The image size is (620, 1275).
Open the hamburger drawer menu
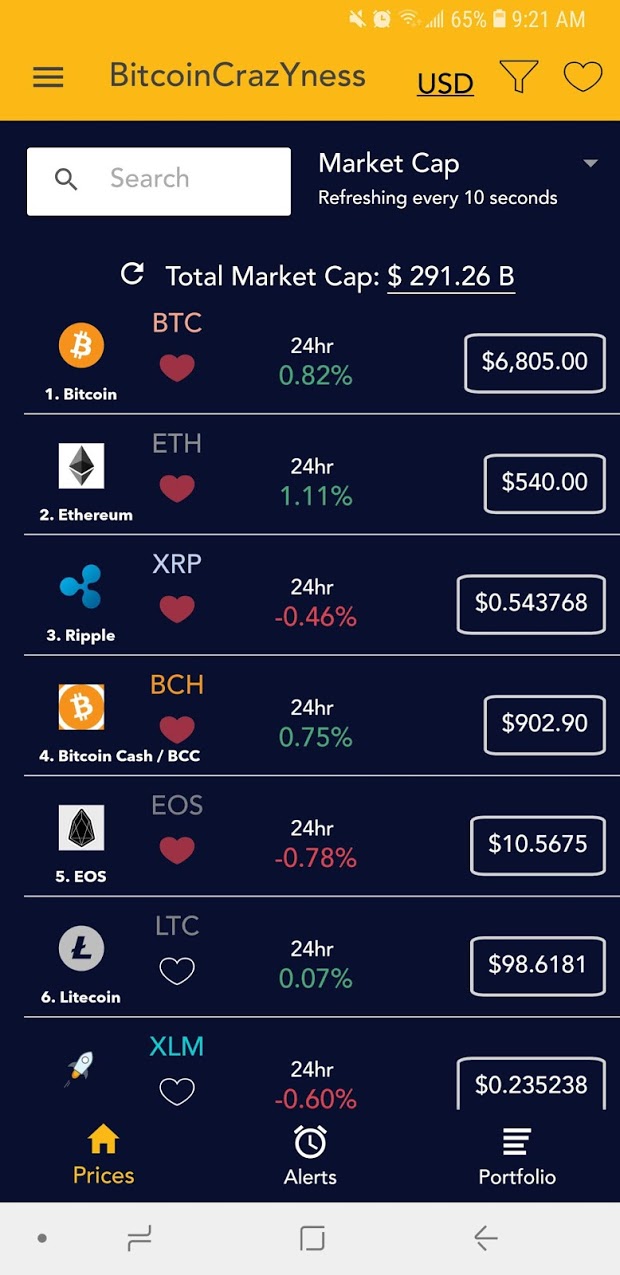point(48,77)
